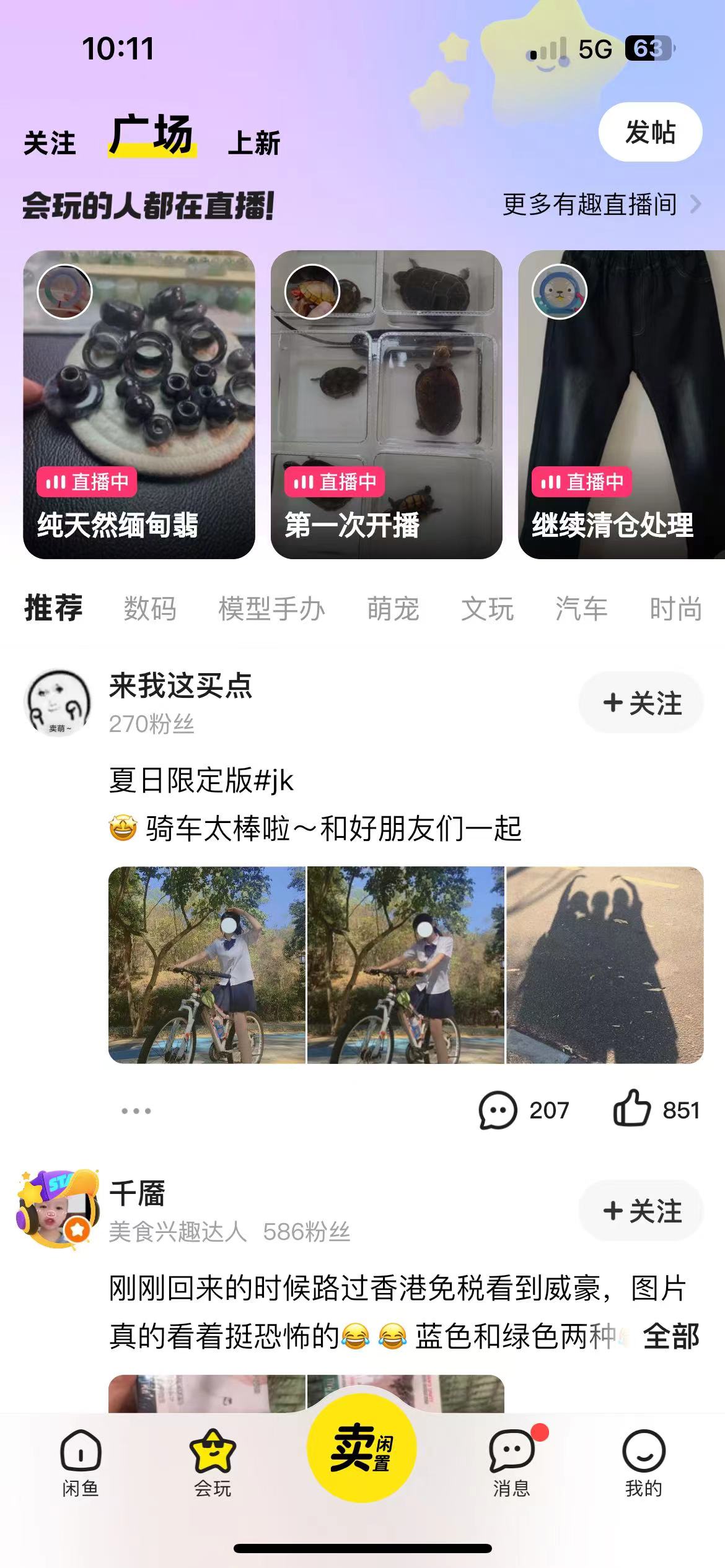Open the 纯天然缅甸翡 live stream
This screenshot has width=725, height=1568.
pyautogui.click(x=139, y=404)
